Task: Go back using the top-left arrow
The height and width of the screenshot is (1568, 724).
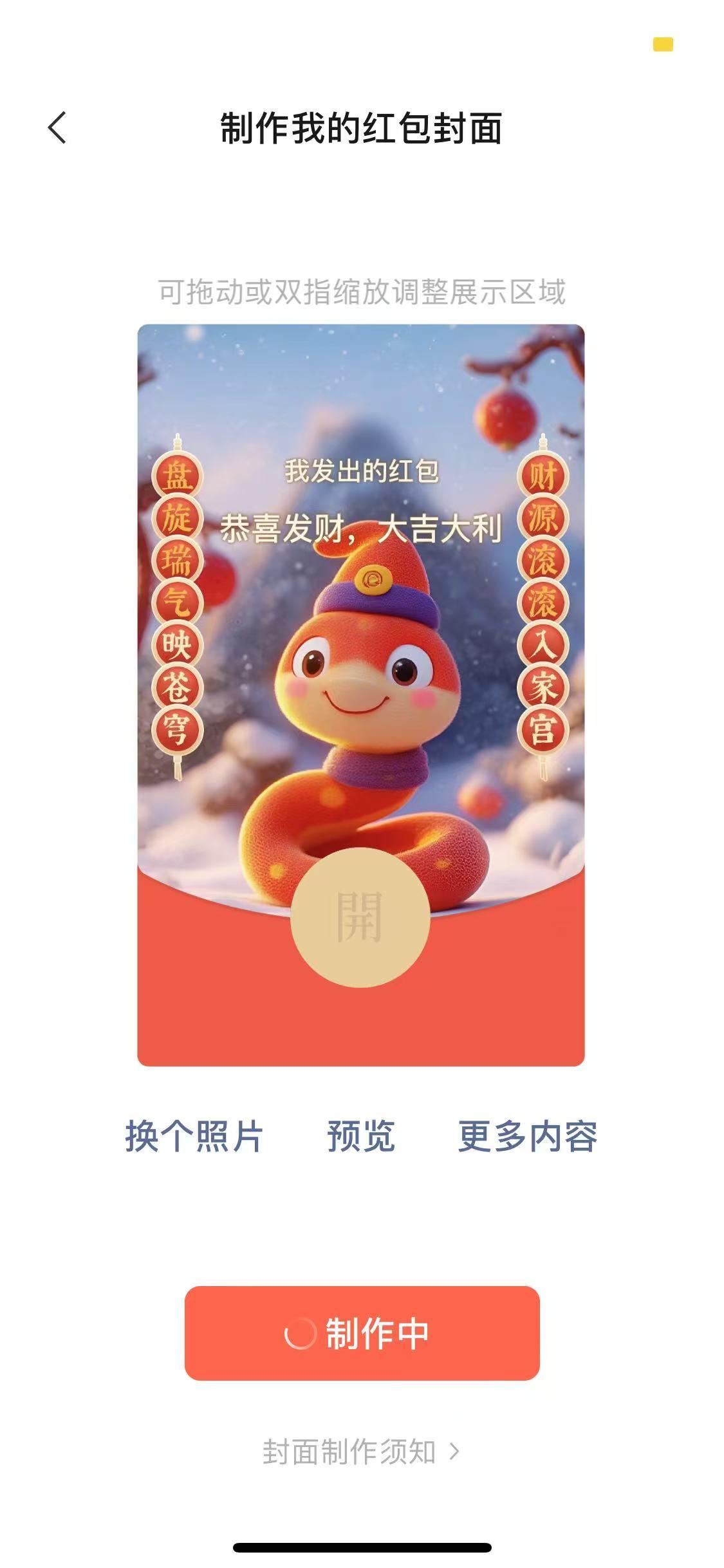Action: pos(57,127)
